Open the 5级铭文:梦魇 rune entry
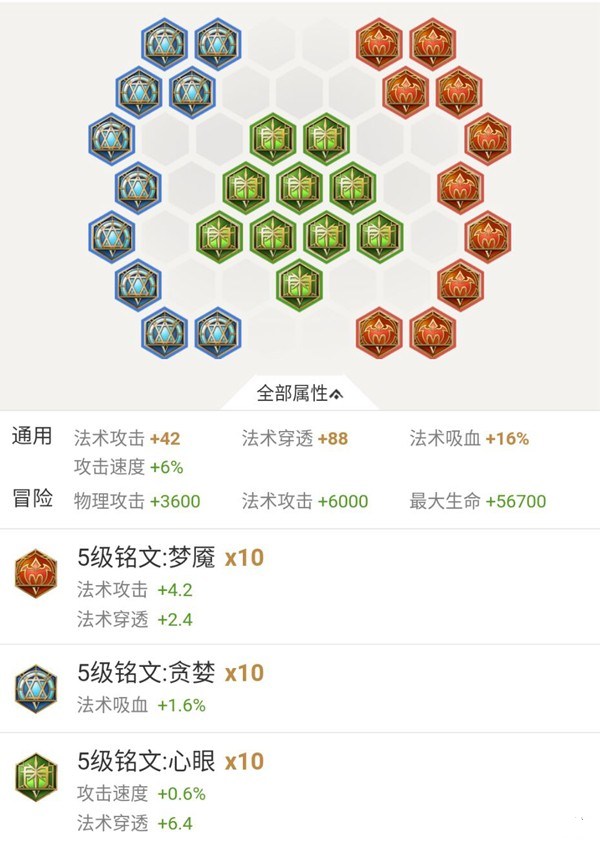This screenshot has width=600, height=846. pos(170,557)
